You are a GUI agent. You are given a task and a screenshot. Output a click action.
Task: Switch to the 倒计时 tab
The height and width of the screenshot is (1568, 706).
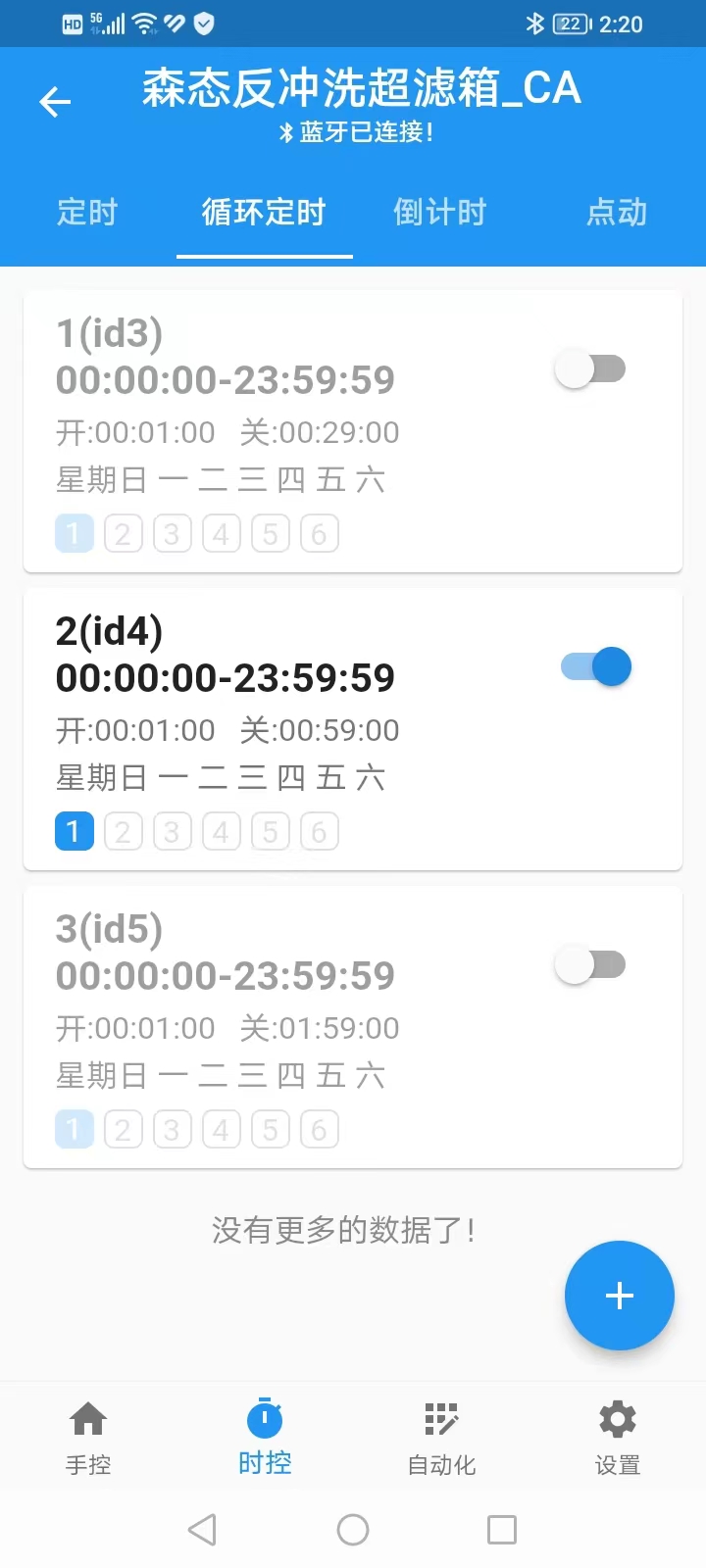439,213
